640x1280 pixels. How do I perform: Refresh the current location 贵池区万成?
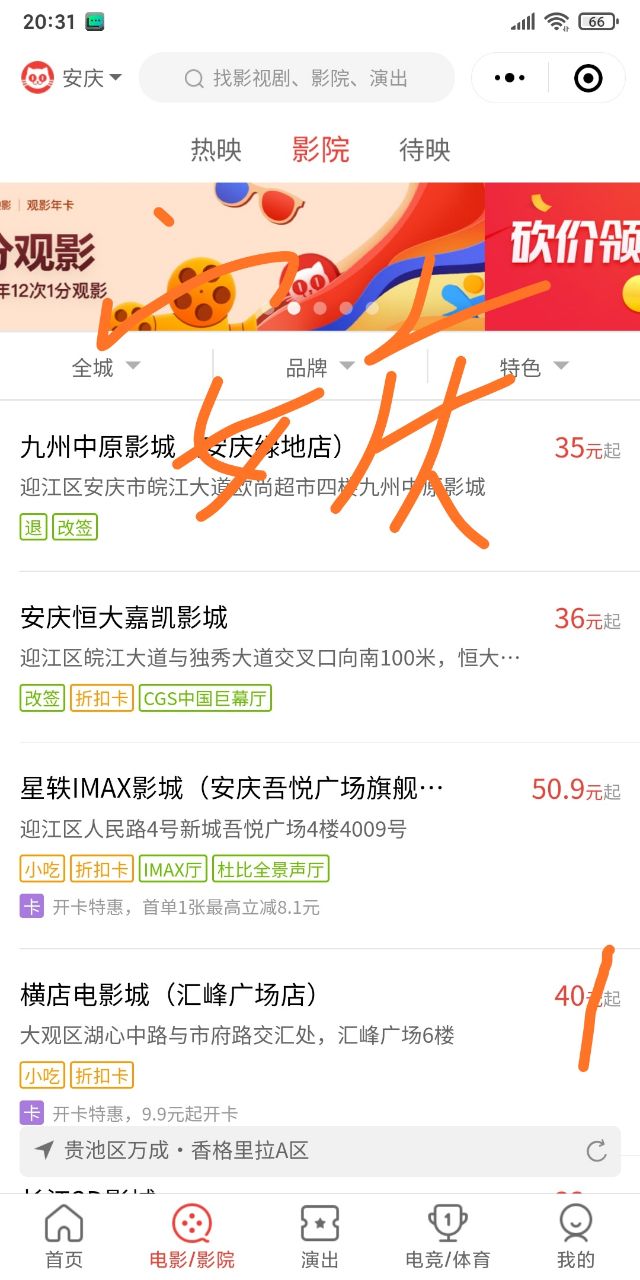(x=597, y=1151)
